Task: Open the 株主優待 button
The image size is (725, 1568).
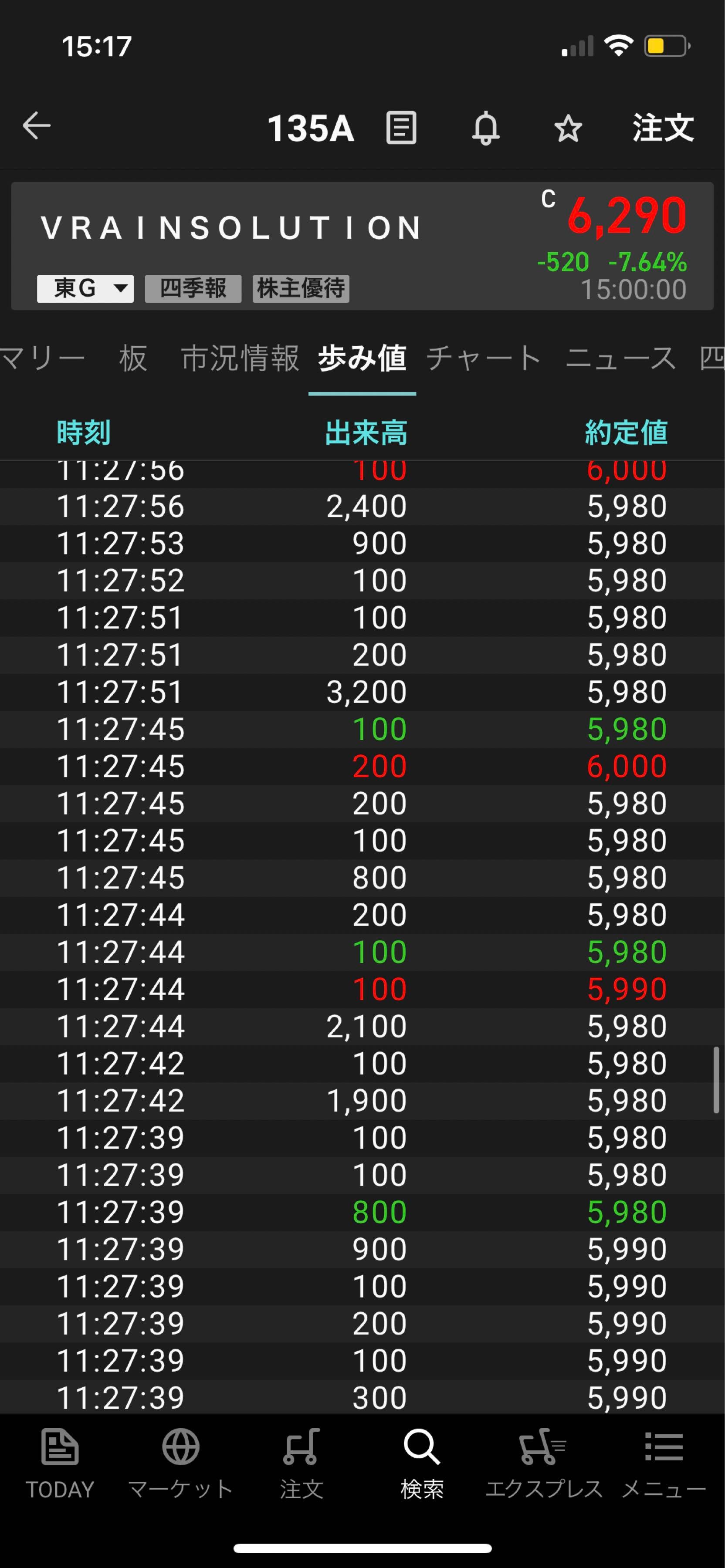Action: tap(301, 288)
